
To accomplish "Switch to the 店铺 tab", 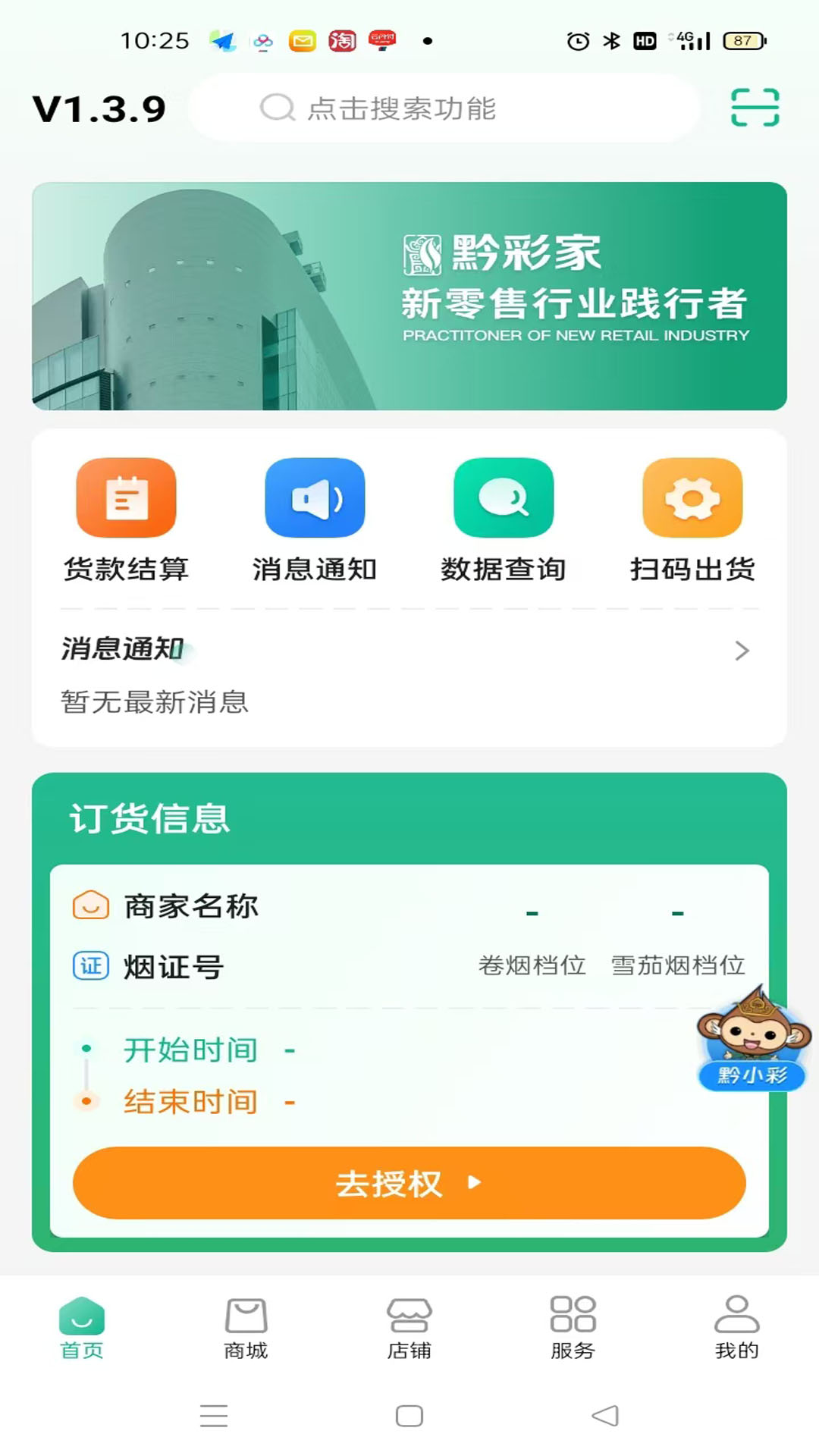I will pyautogui.click(x=409, y=1327).
